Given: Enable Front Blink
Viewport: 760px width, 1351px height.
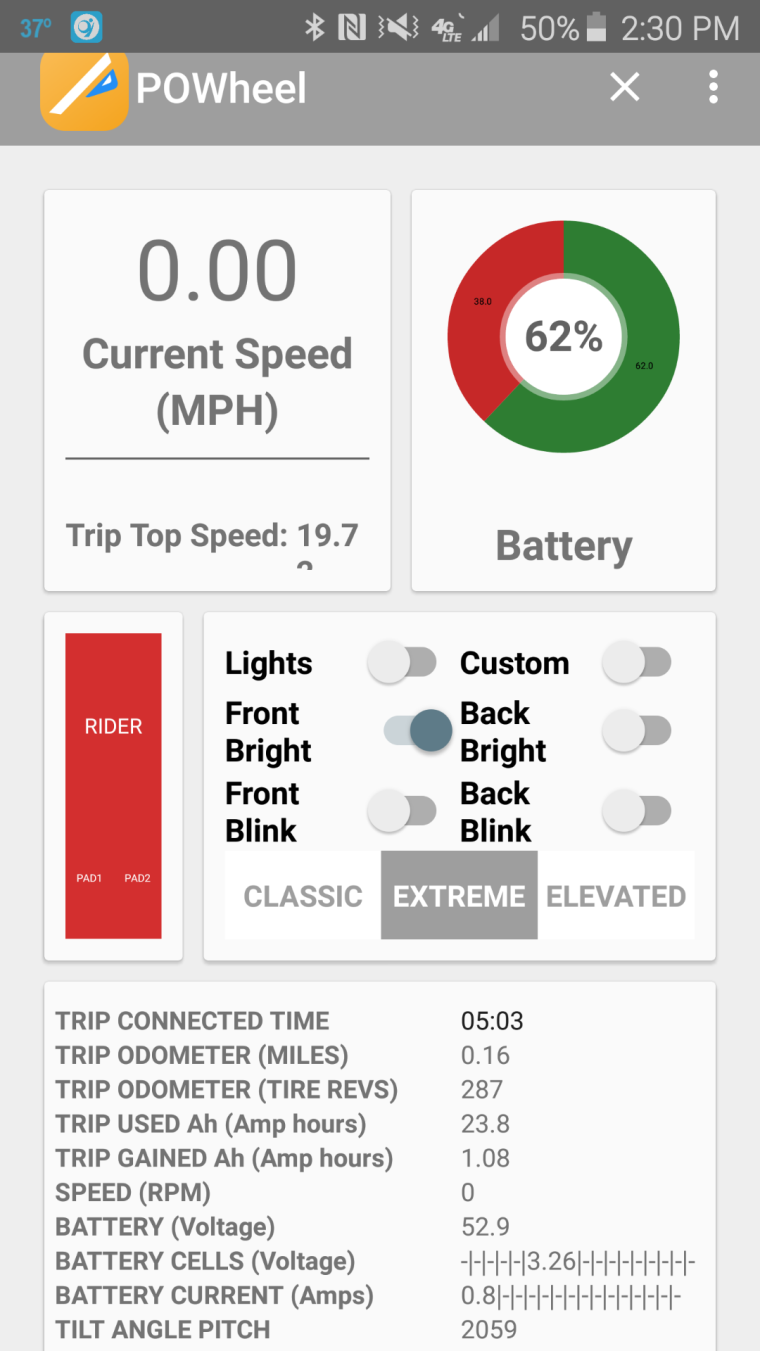Looking at the screenshot, I should point(402,811).
